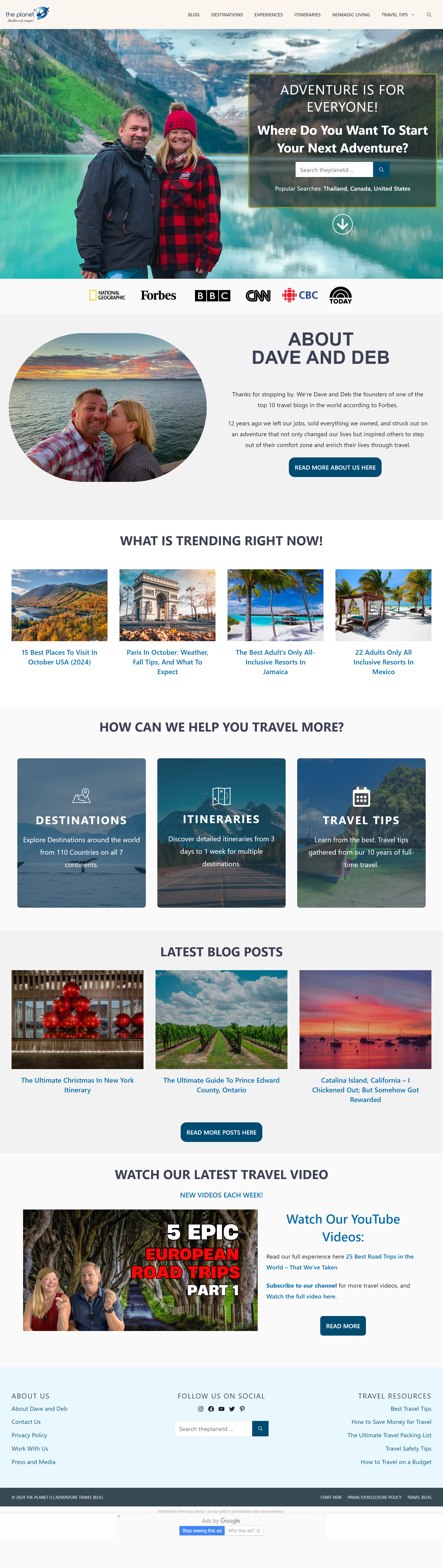Image resolution: width=443 pixels, height=1568 pixels.
Task: Tap the down arrow circle icon
Action: [342, 225]
